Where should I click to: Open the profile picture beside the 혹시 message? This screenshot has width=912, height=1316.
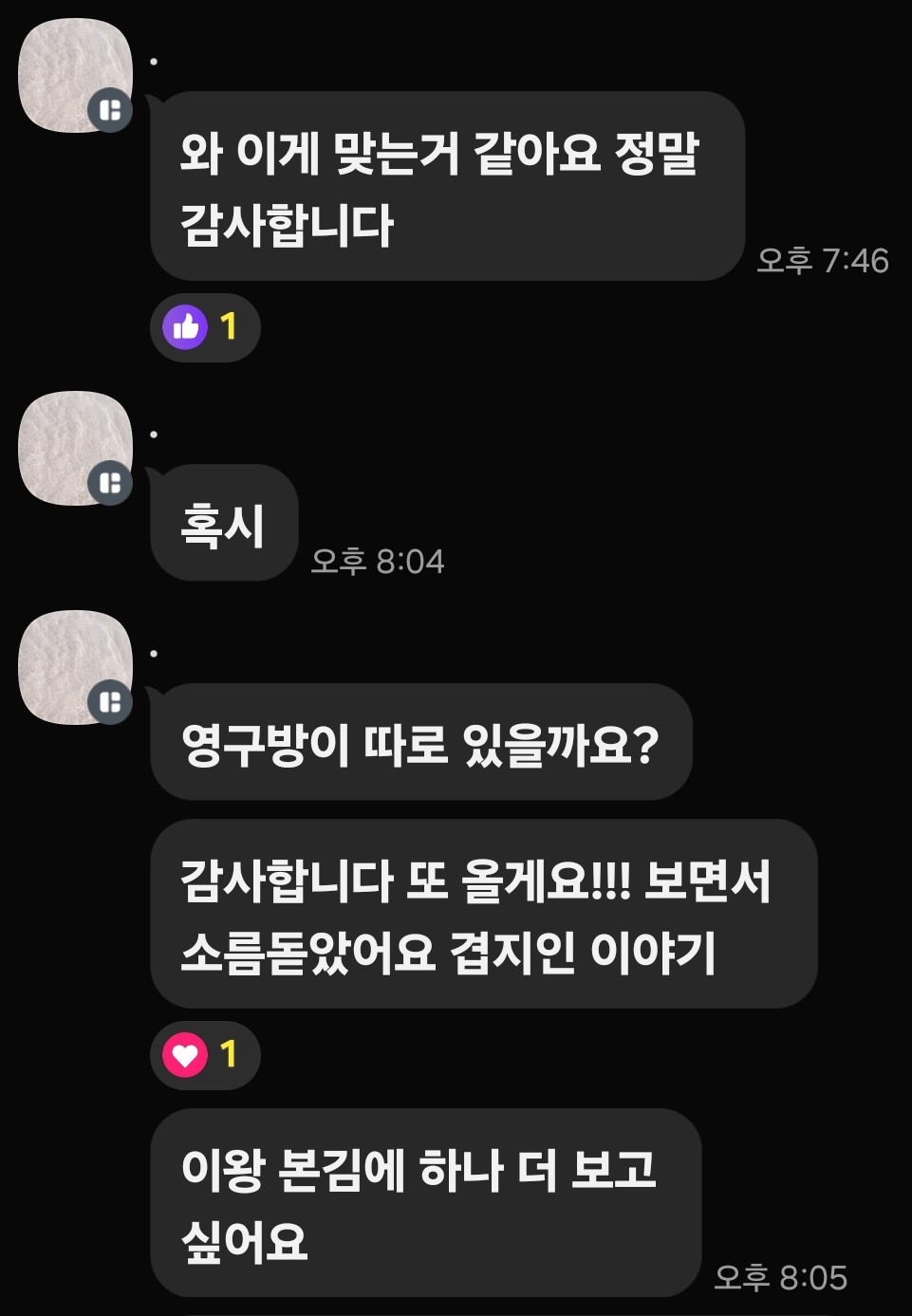(x=75, y=448)
